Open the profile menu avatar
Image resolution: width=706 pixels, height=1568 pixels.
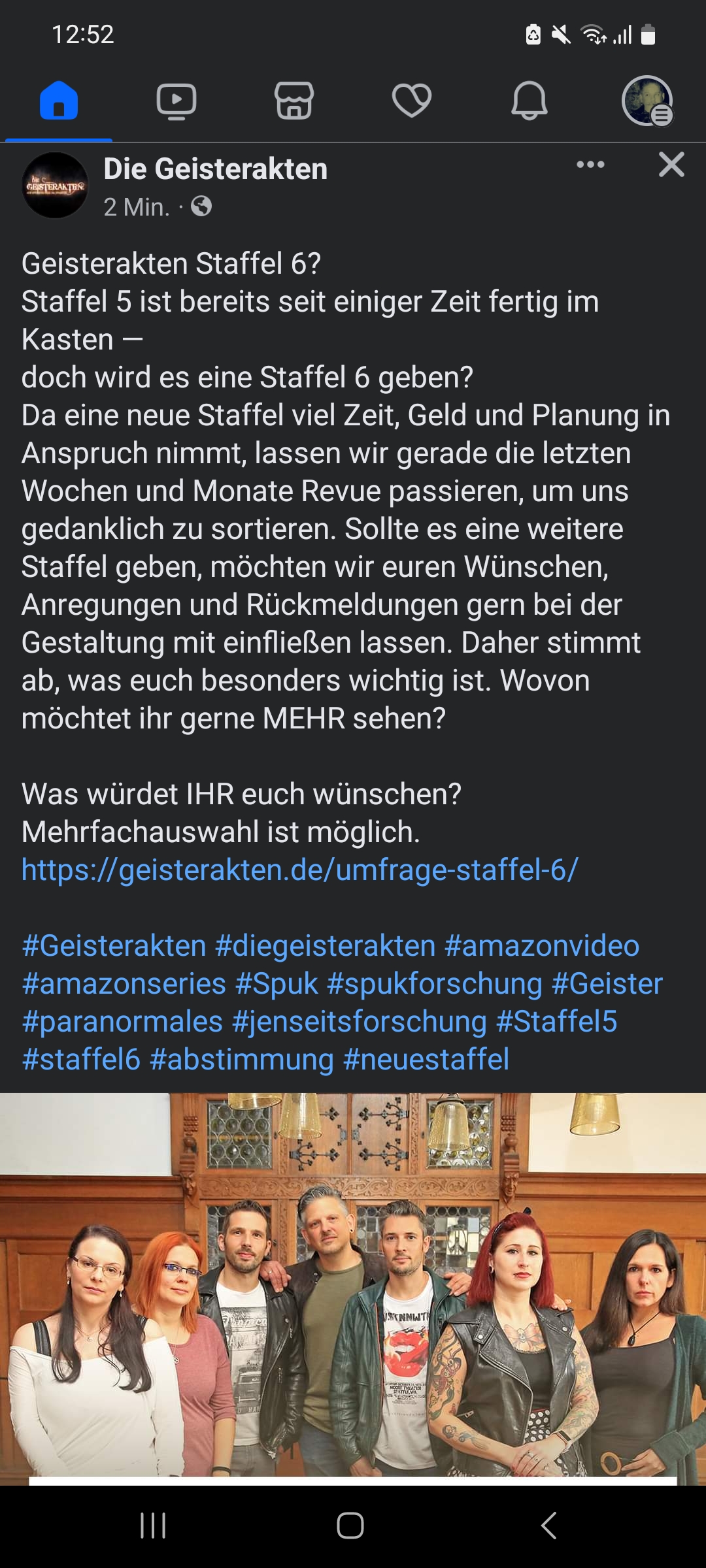coord(647,101)
